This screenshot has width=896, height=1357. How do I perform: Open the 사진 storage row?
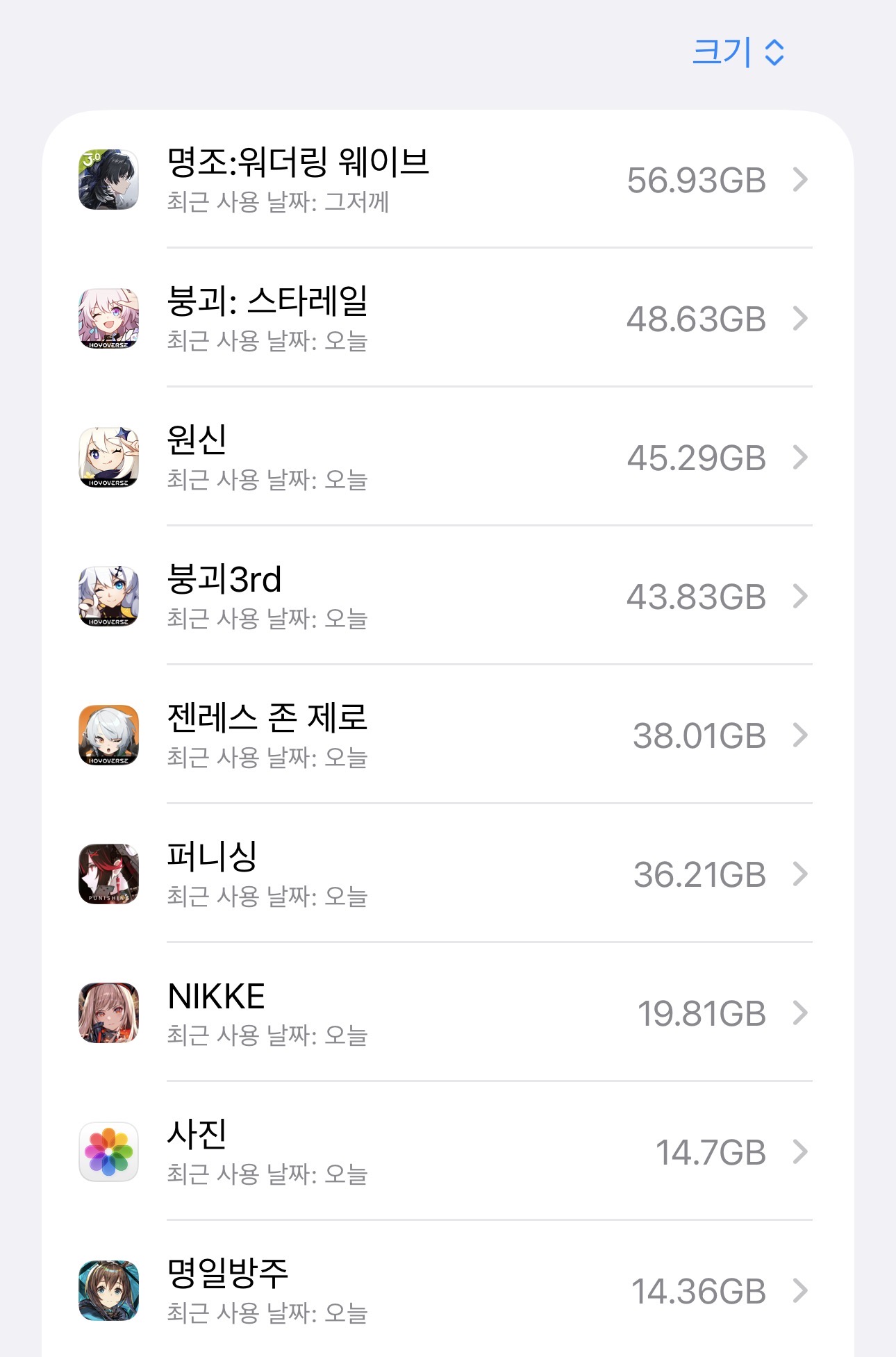(x=447, y=1151)
